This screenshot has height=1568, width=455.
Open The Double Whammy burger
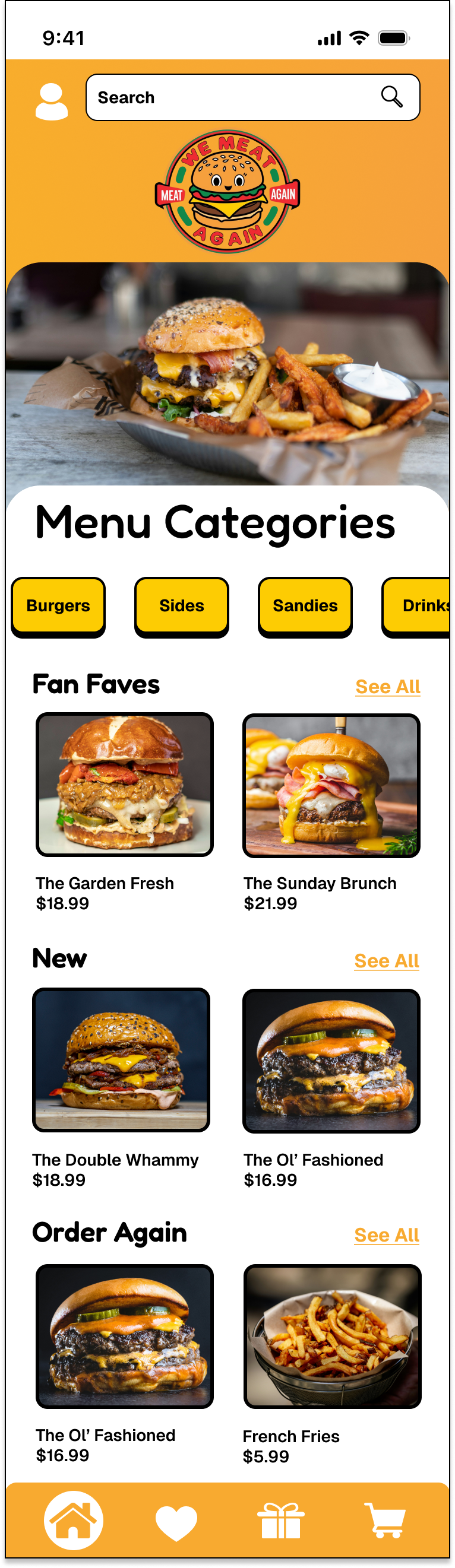(121, 1059)
